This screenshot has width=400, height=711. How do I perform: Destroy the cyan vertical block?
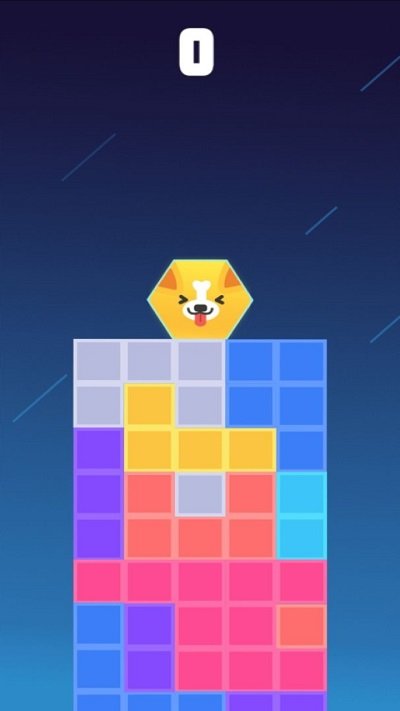point(301,516)
